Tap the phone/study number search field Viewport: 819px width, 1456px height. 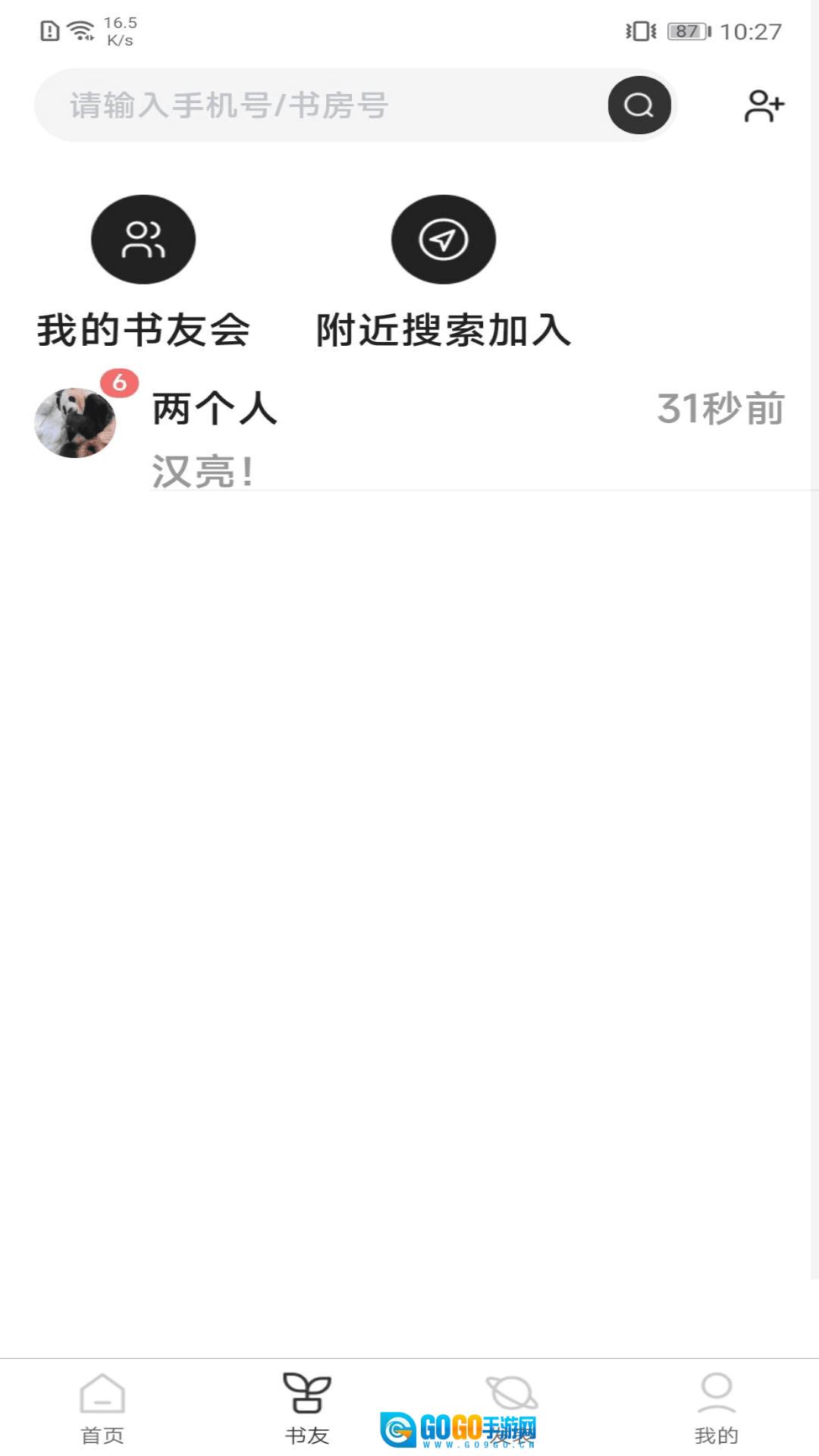tap(318, 105)
